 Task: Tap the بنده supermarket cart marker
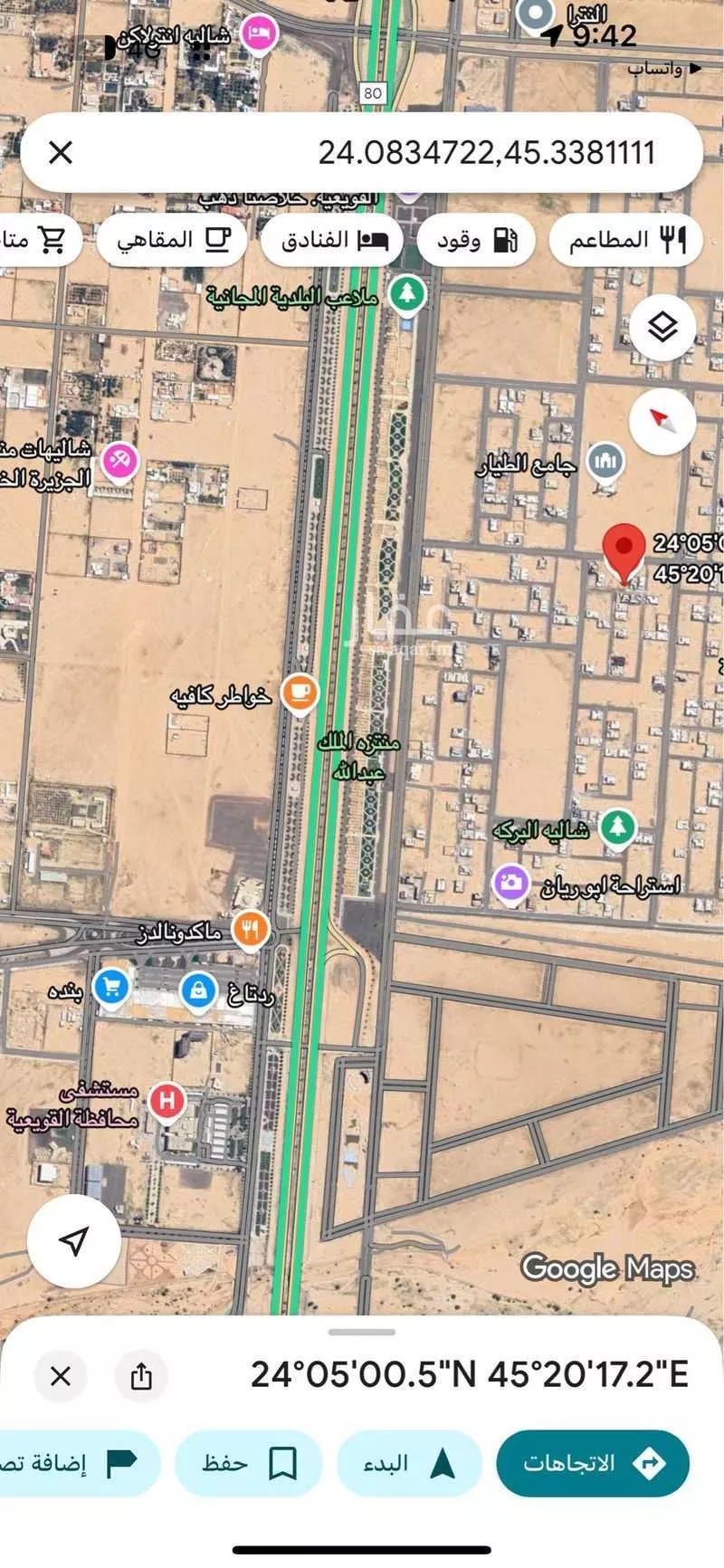click(x=112, y=990)
